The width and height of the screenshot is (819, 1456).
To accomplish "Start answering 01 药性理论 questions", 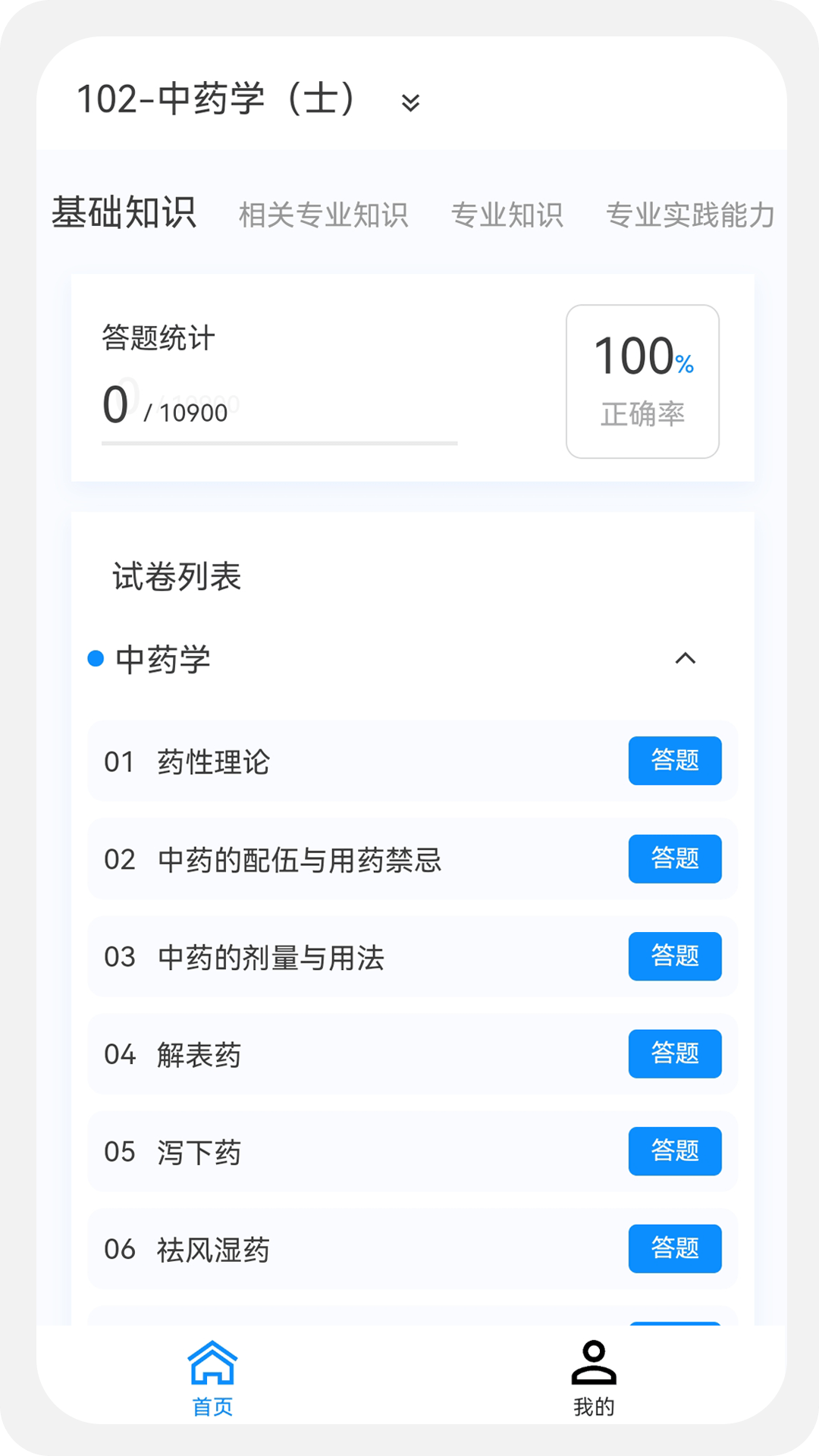I will (674, 761).
